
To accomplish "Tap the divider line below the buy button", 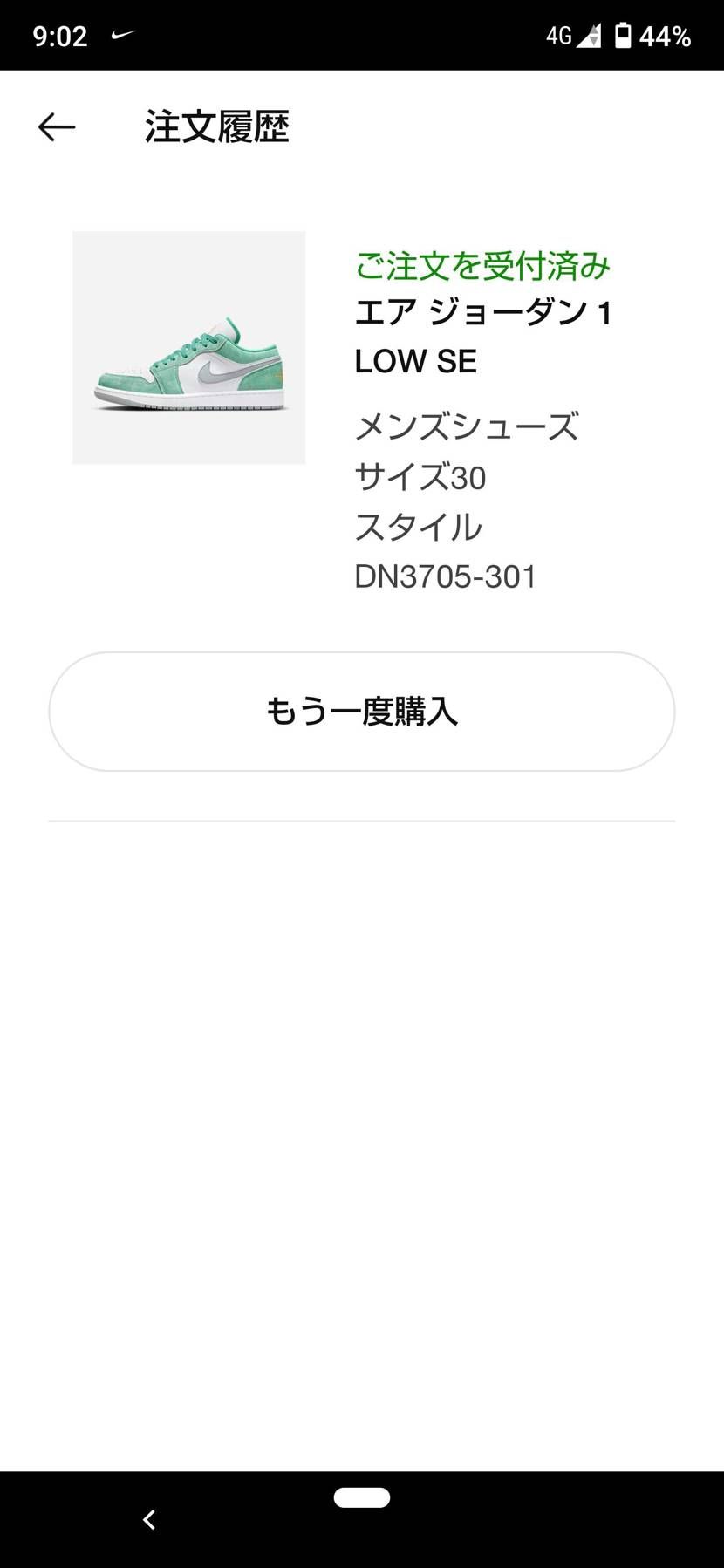I will pyautogui.click(x=361, y=821).
